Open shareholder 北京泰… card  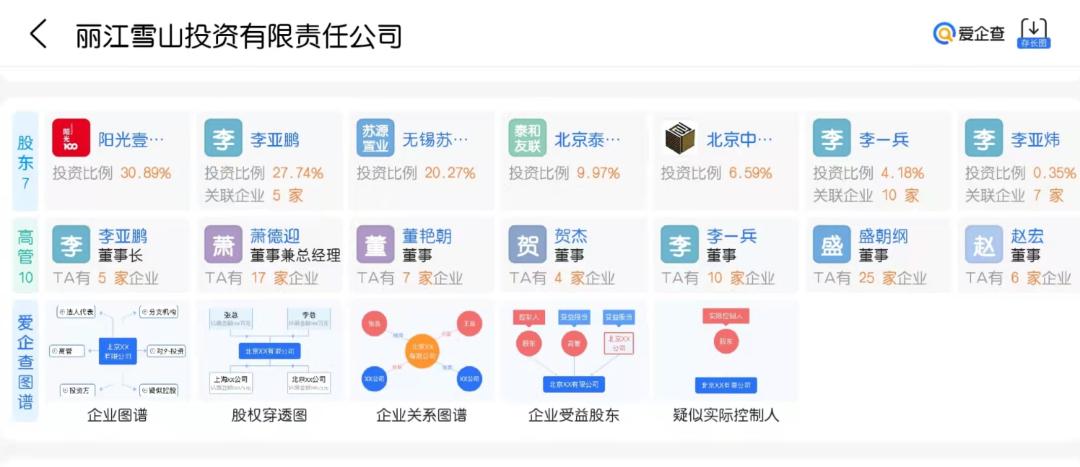(x=573, y=158)
